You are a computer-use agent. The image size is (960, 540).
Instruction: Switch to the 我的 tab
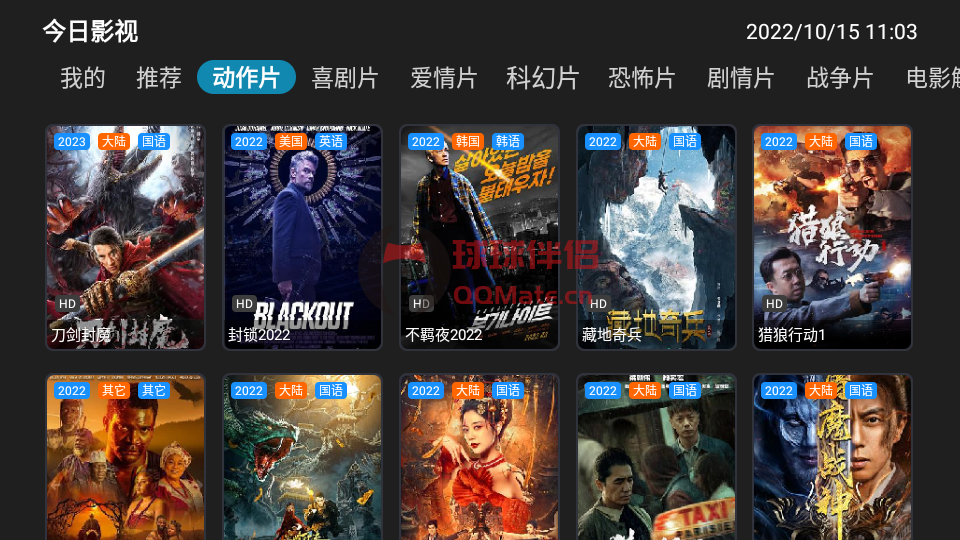coord(82,78)
